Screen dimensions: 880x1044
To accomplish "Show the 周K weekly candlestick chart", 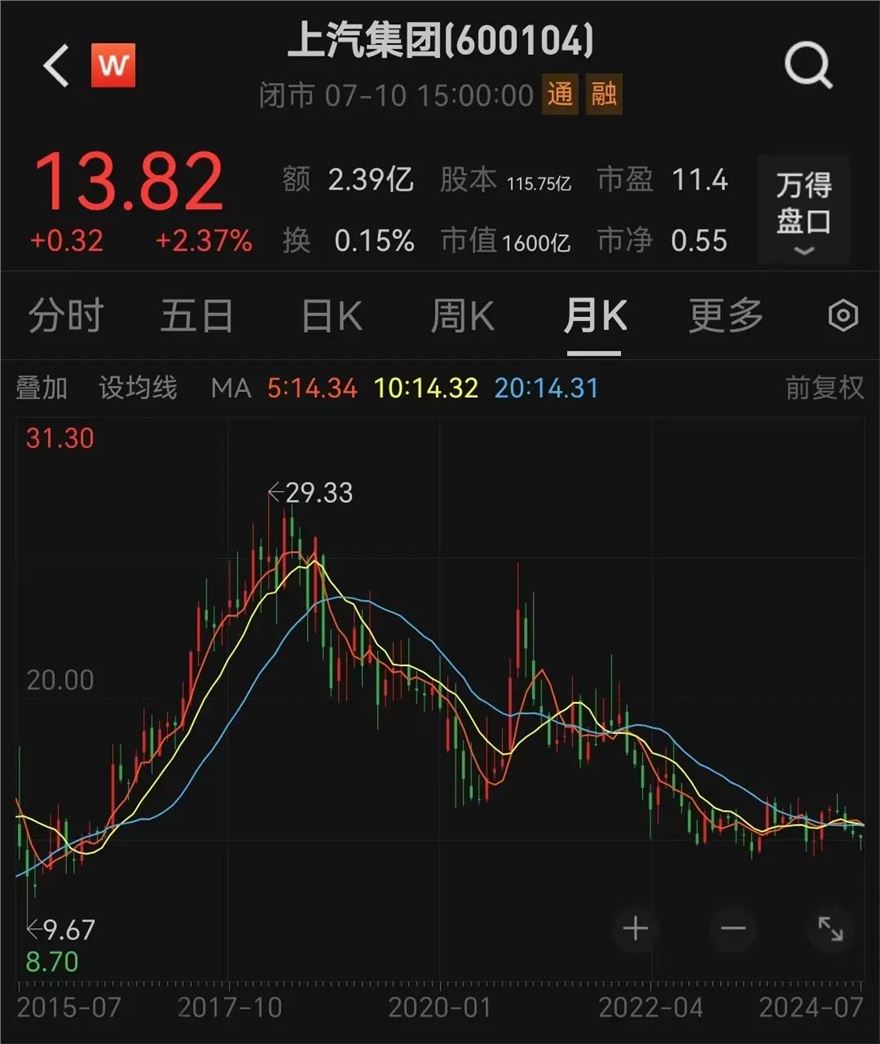I will [462, 316].
